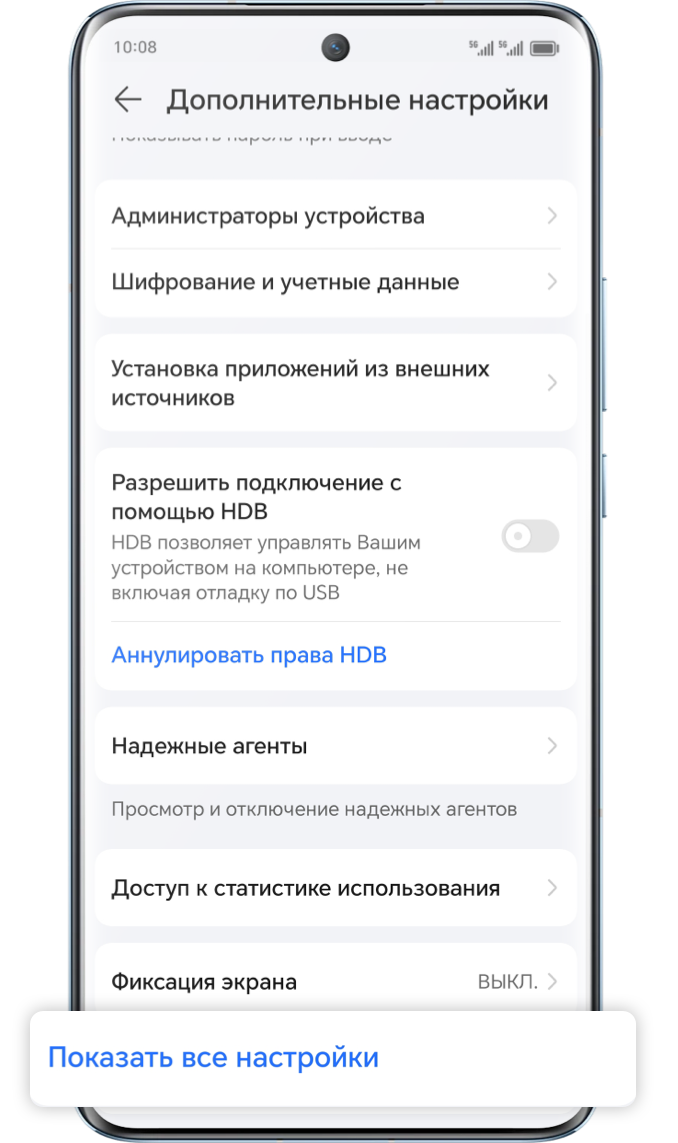
Task: Open Надежные агенты
Action: click(x=335, y=746)
